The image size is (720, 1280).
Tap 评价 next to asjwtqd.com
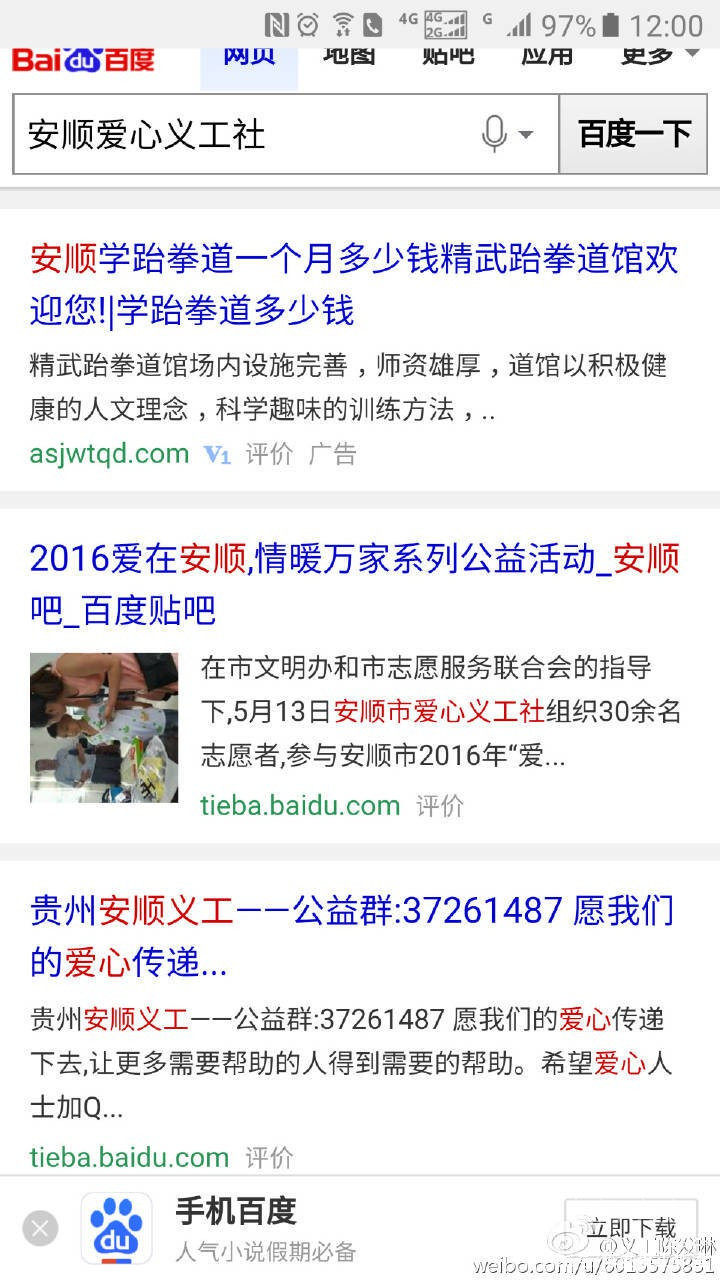(x=270, y=454)
